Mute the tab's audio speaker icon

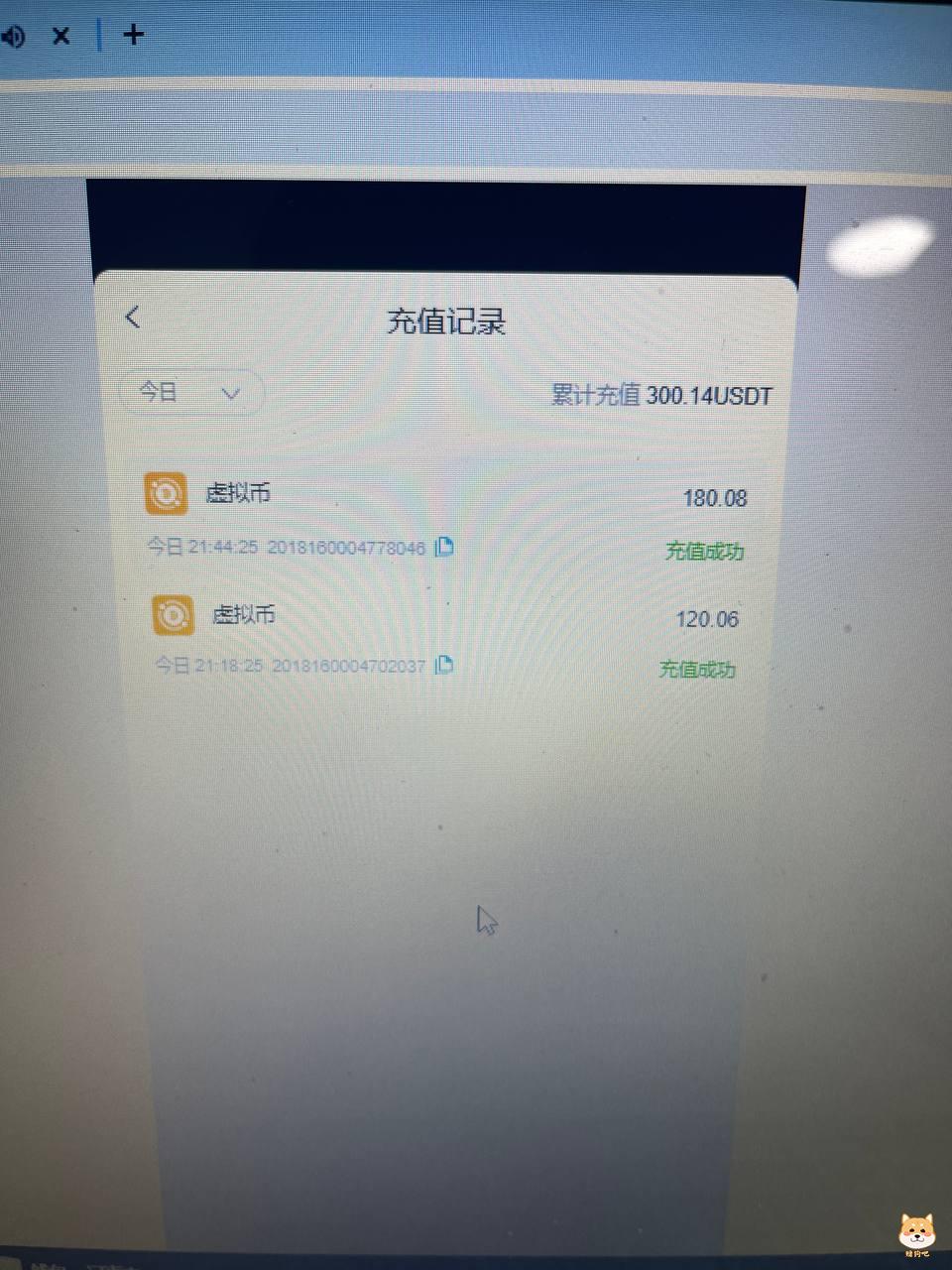[12, 38]
